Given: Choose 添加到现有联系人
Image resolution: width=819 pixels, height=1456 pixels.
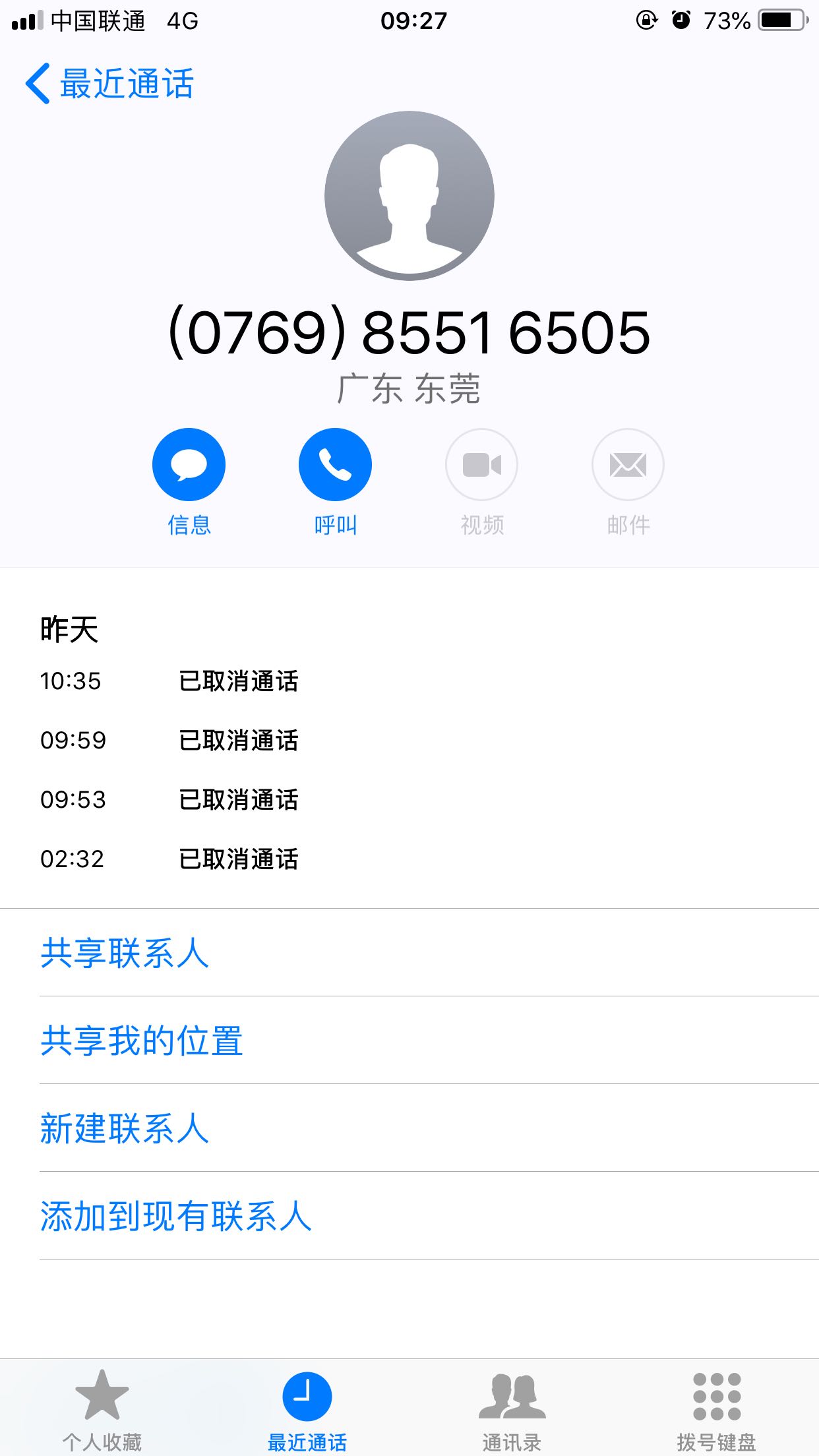Looking at the screenshot, I should tap(175, 1216).
